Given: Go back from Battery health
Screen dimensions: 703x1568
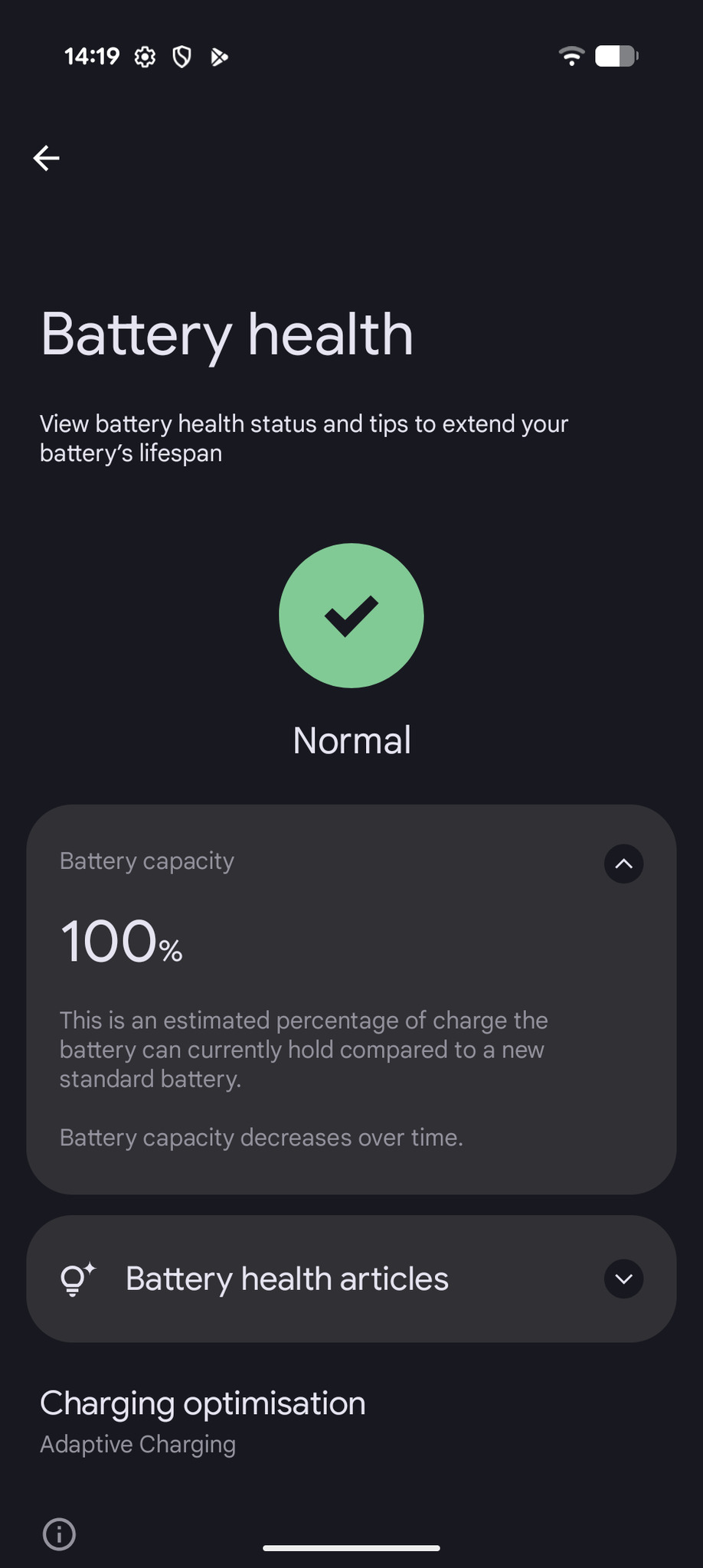Looking at the screenshot, I should (47, 158).
